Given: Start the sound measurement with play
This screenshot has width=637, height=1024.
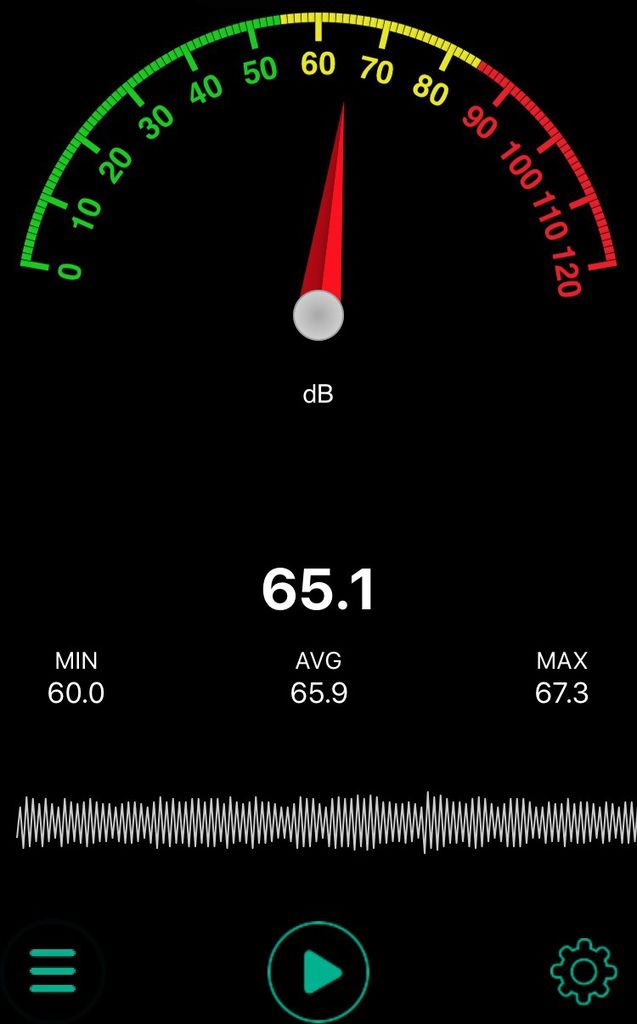Looking at the screenshot, I should pos(318,971).
